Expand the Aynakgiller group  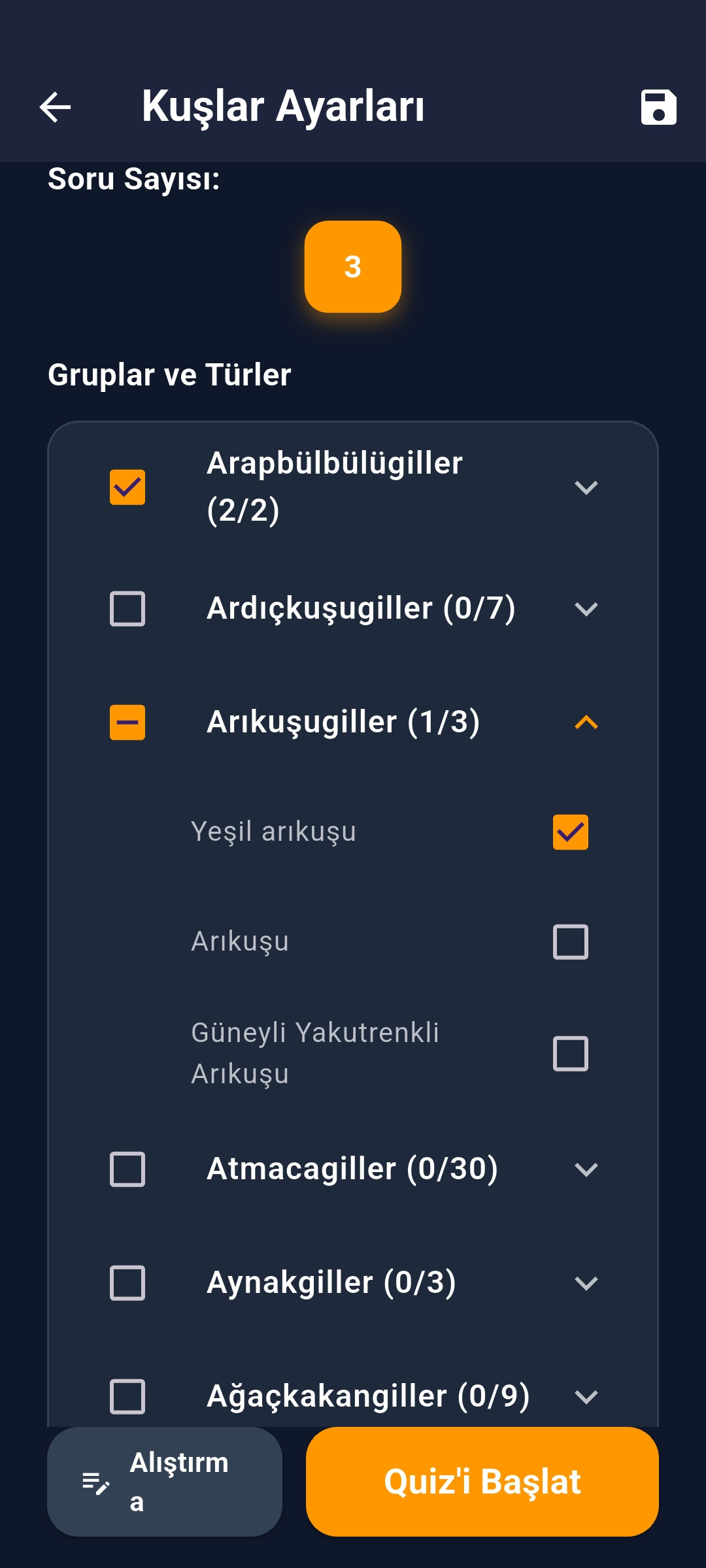pyautogui.click(x=586, y=1283)
